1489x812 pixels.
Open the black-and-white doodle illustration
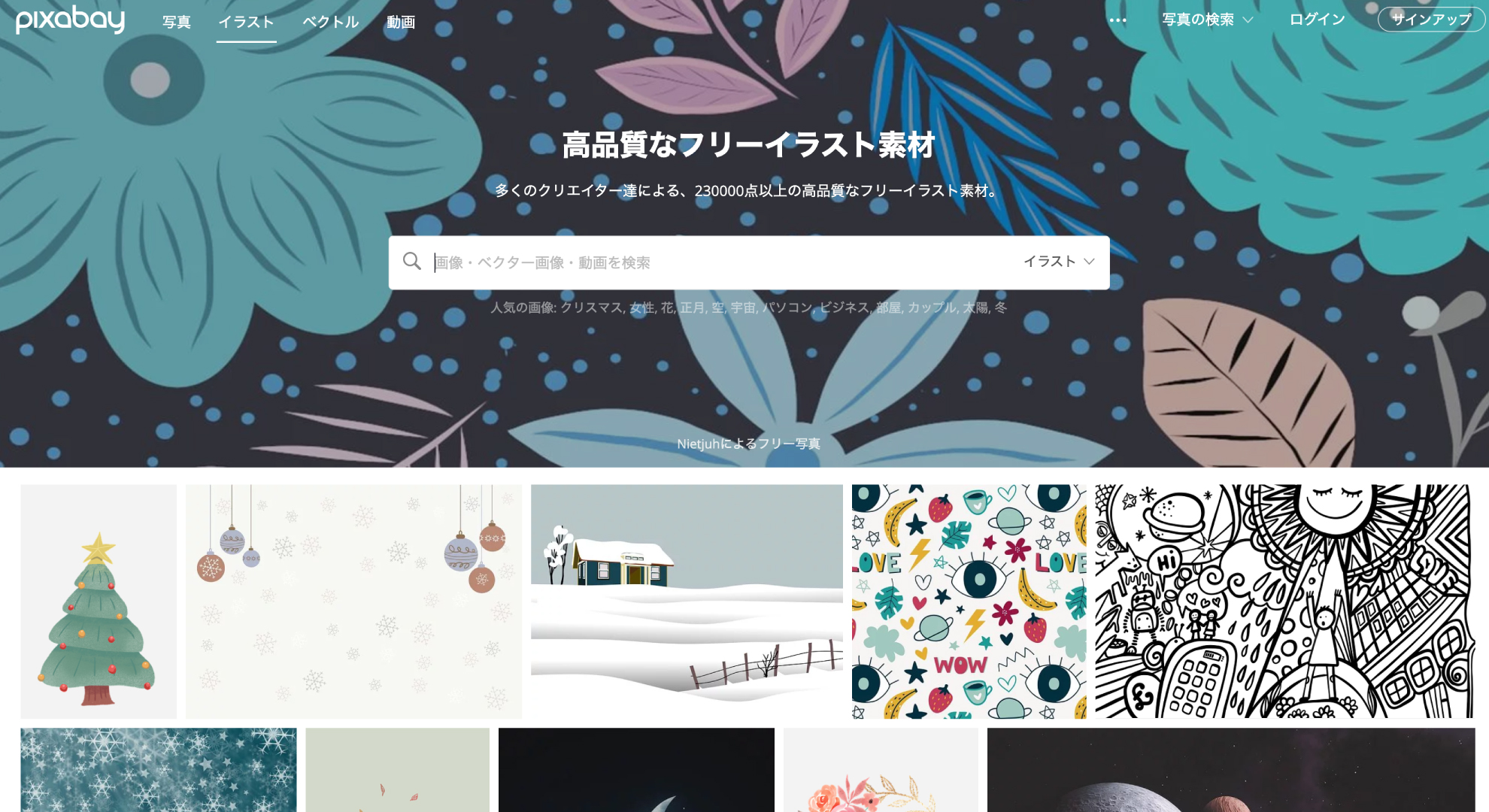click(1284, 601)
